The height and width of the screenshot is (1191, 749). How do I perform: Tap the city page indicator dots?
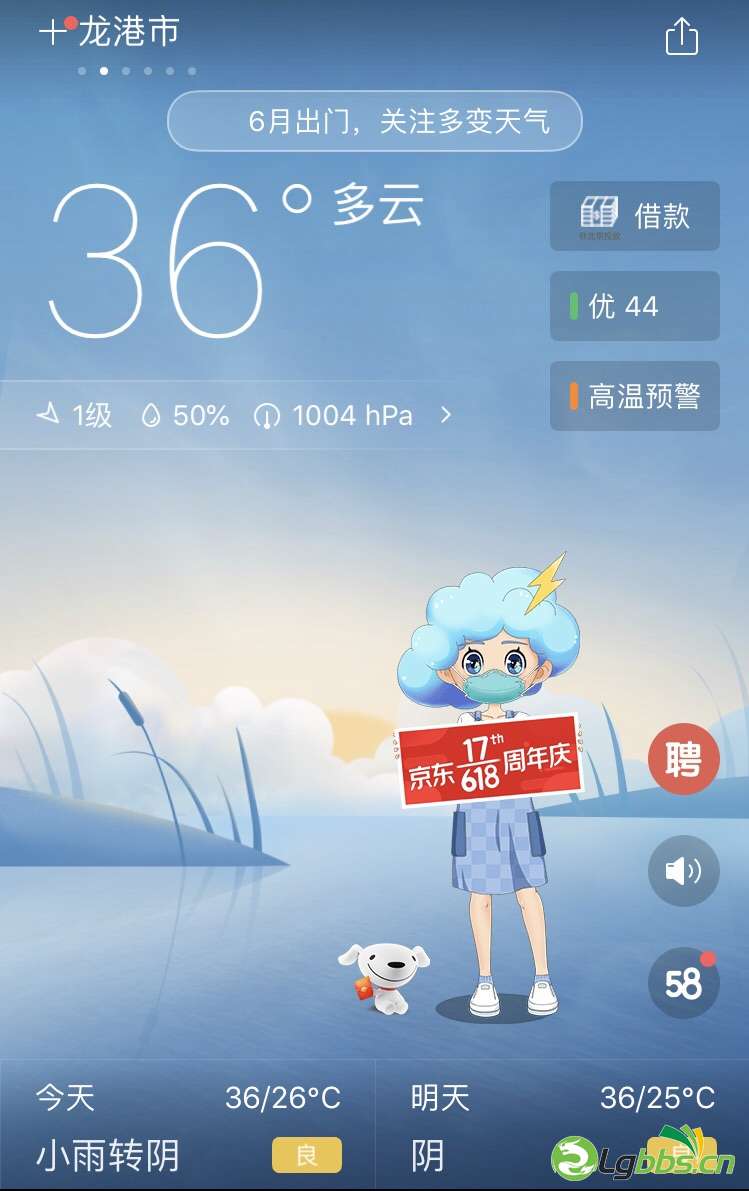pos(136,71)
